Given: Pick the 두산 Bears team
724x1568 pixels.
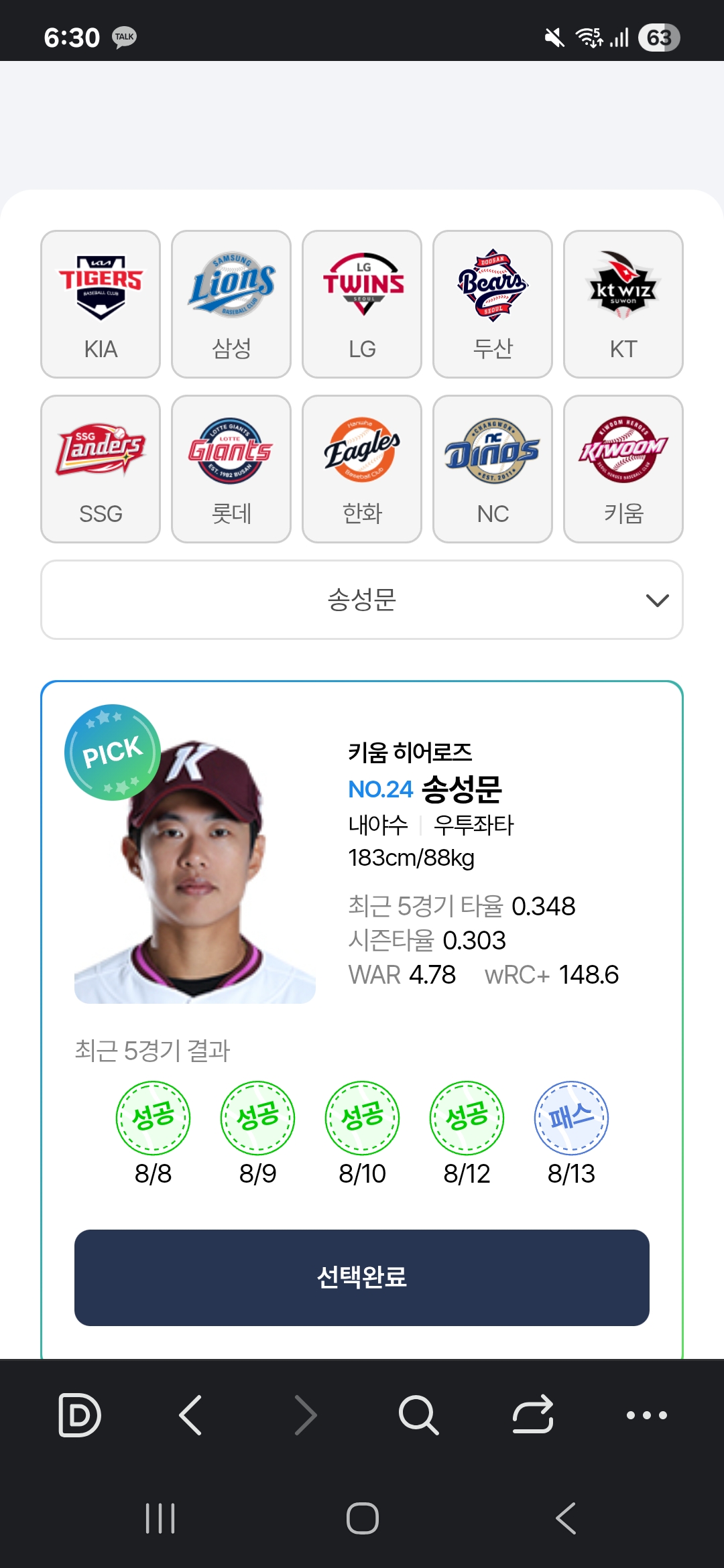Looking at the screenshot, I should click(x=493, y=304).
